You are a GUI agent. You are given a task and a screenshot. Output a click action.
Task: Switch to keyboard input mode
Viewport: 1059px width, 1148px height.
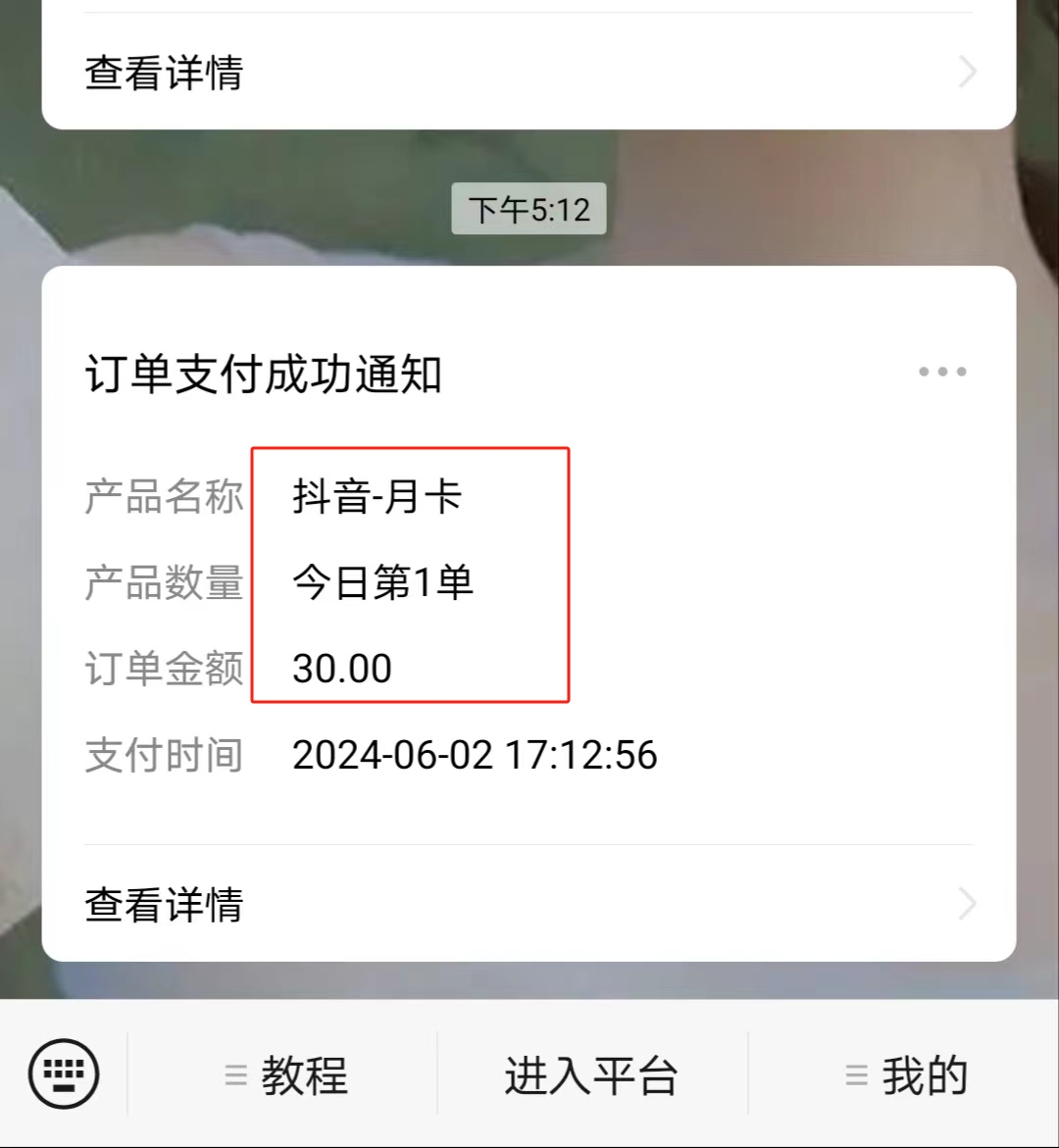[64, 1073]
